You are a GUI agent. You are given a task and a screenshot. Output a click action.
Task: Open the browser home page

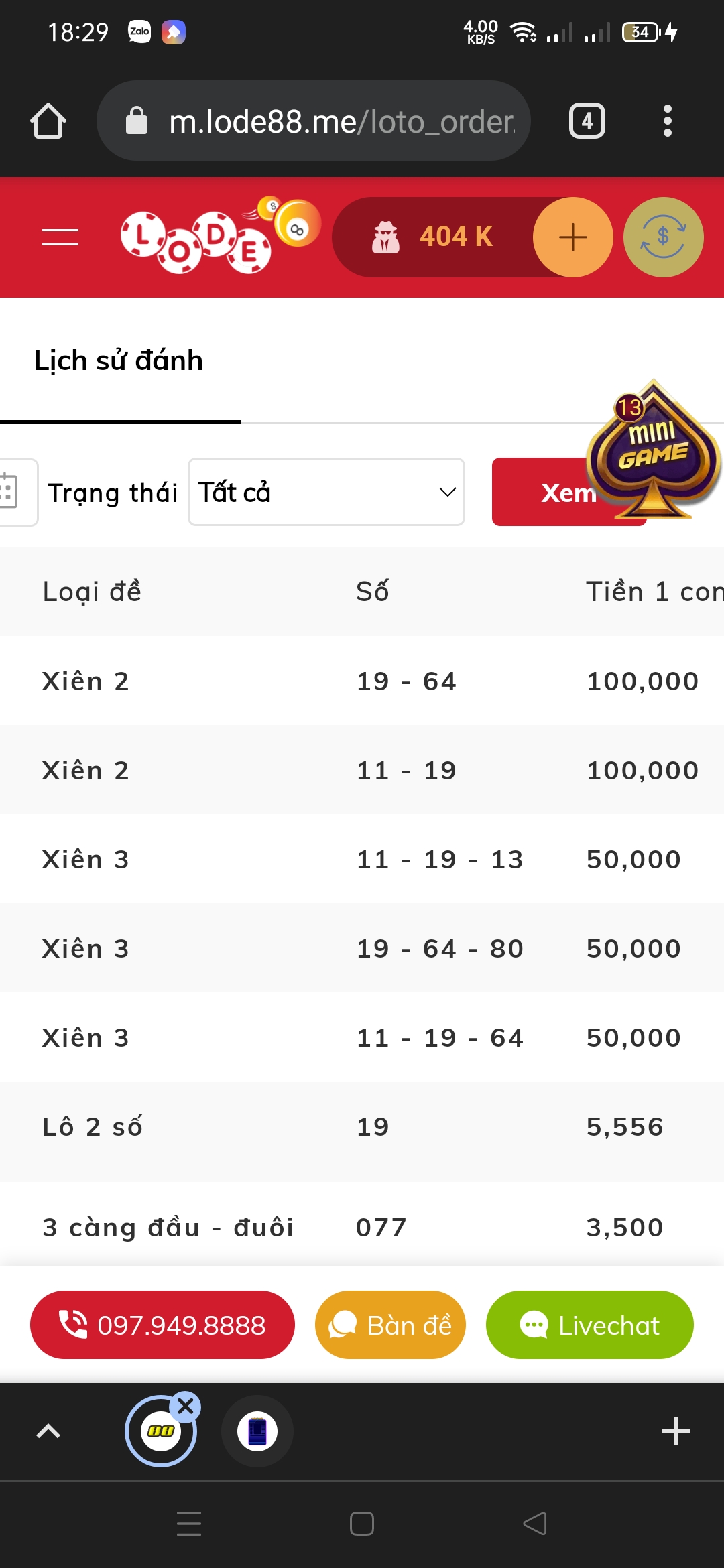[48, 121]
